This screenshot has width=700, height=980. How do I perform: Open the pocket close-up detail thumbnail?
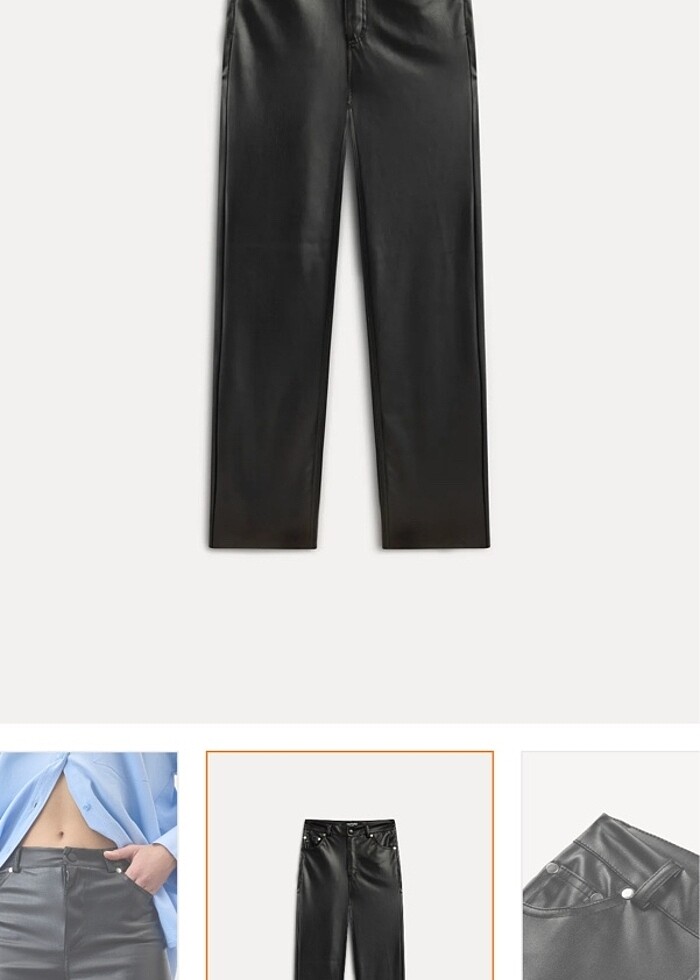[x=610, y=866]
